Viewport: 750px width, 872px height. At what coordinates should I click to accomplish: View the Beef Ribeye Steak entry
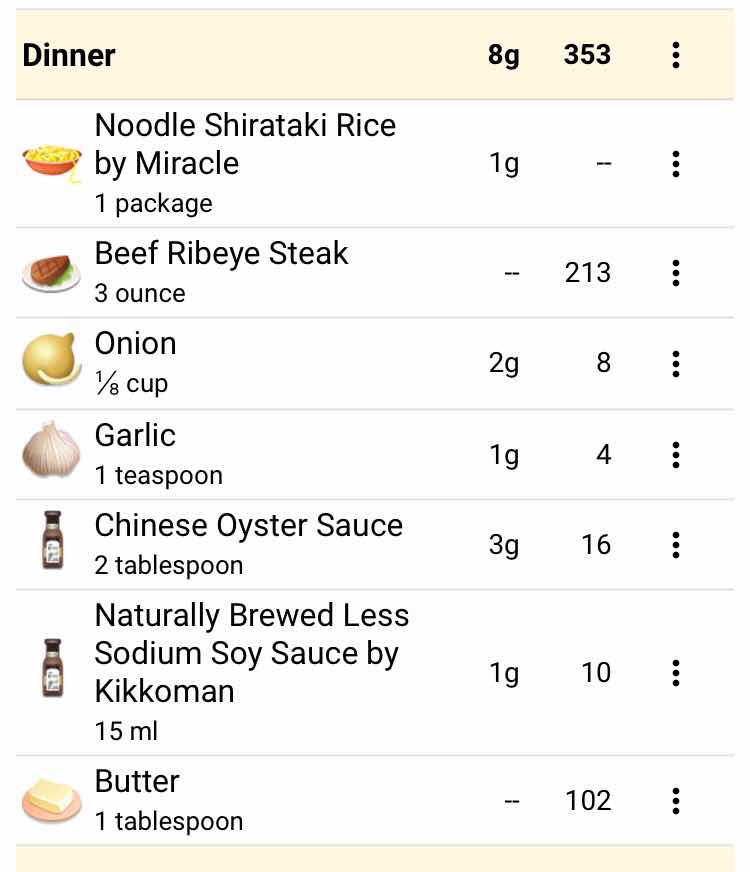221,272
